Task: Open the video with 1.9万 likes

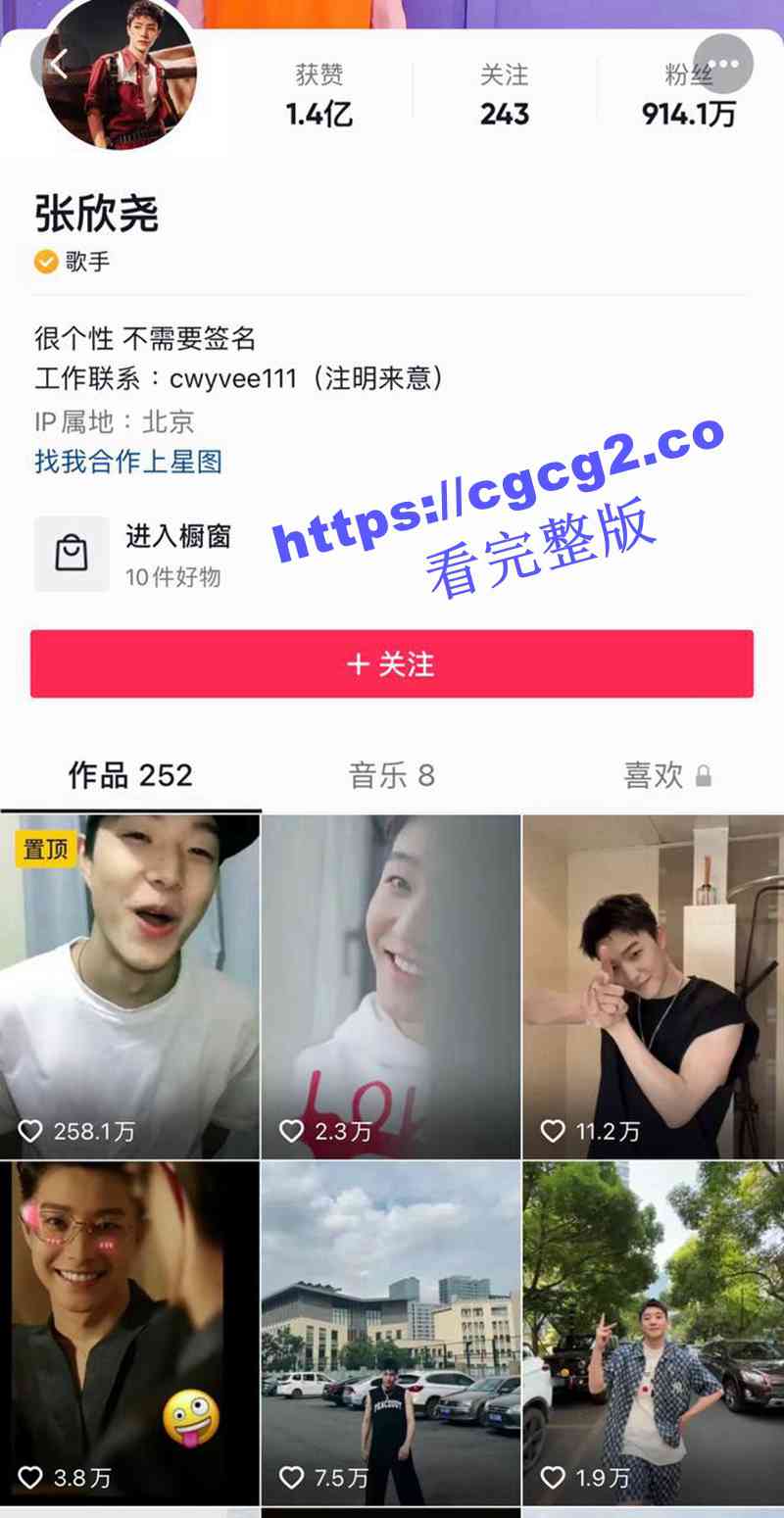Action: pyautogui.click(x=653, y=1333)
